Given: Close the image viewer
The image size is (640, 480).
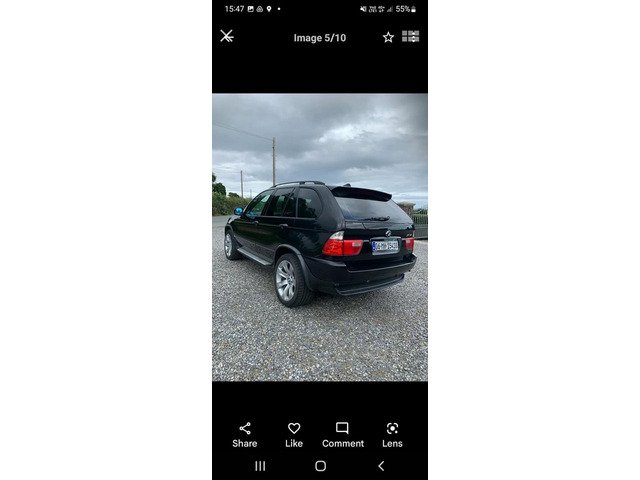Looking at the screenshot, I should pos(227,37).
